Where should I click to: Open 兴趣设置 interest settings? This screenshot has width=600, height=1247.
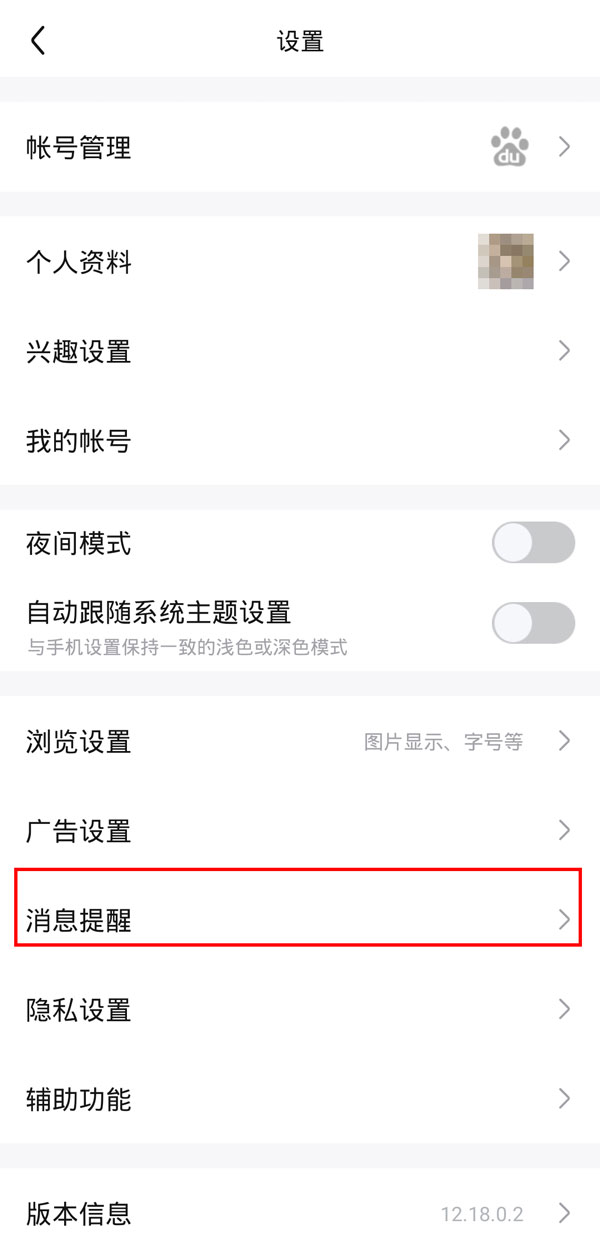tap(300, 351)
